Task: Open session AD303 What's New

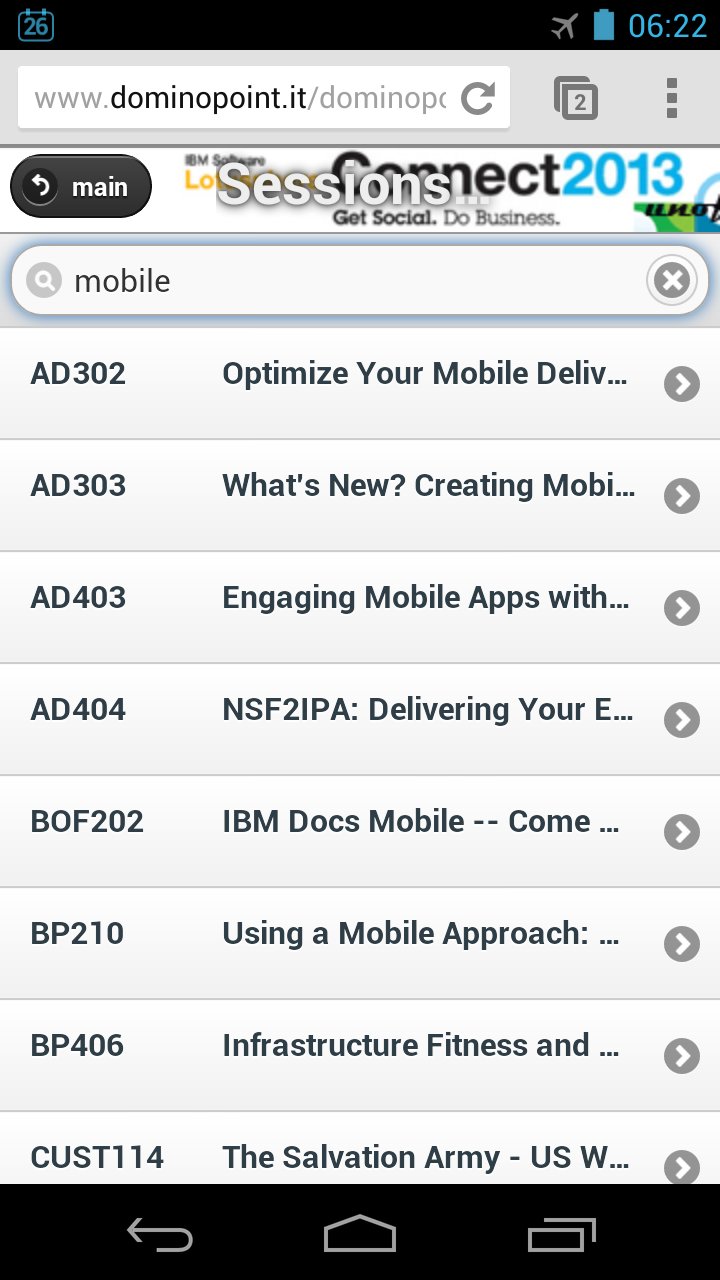Action: coord(360,495)
